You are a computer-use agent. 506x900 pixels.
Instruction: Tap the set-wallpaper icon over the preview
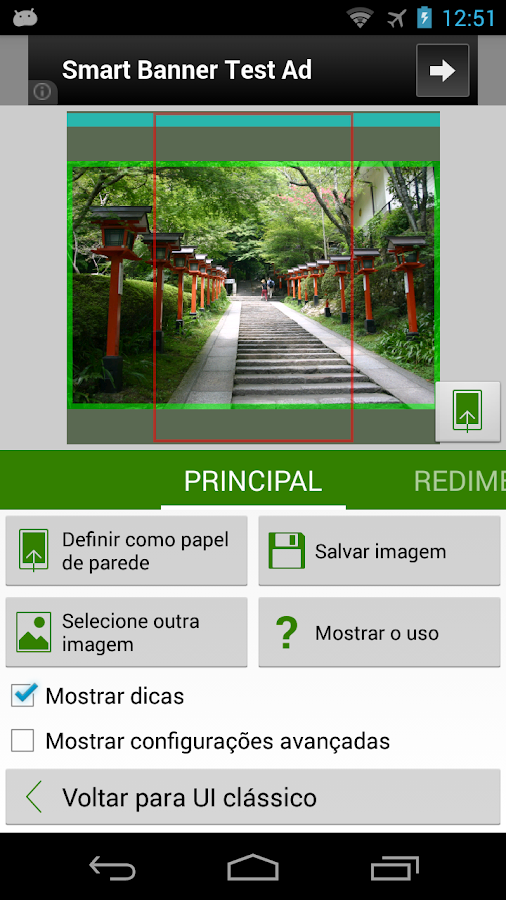tap(468, 412)
